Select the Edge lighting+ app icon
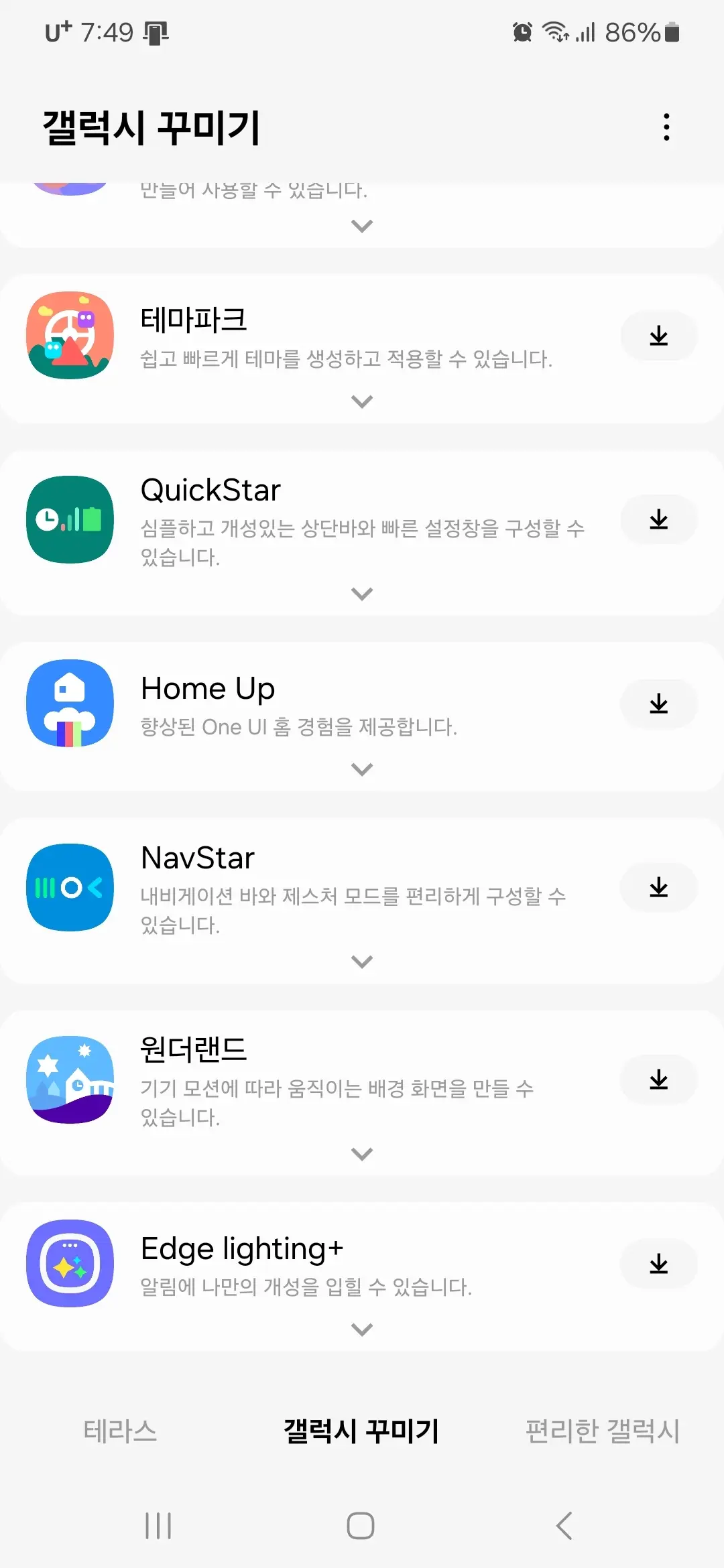724x1568 pixels. pyautogui.click(x=70, y=1262)
